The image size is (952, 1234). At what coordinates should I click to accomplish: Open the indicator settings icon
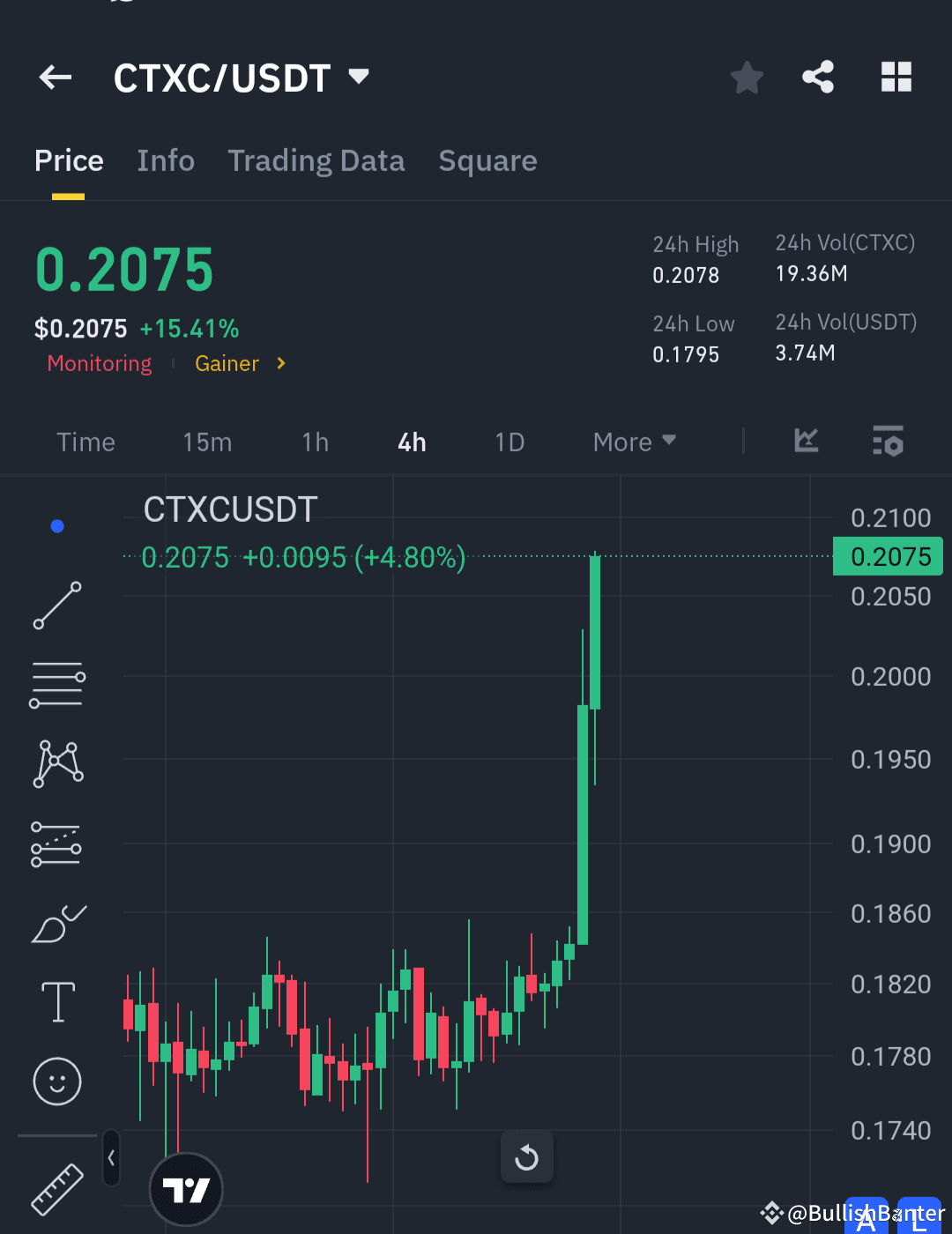(888, 442)
